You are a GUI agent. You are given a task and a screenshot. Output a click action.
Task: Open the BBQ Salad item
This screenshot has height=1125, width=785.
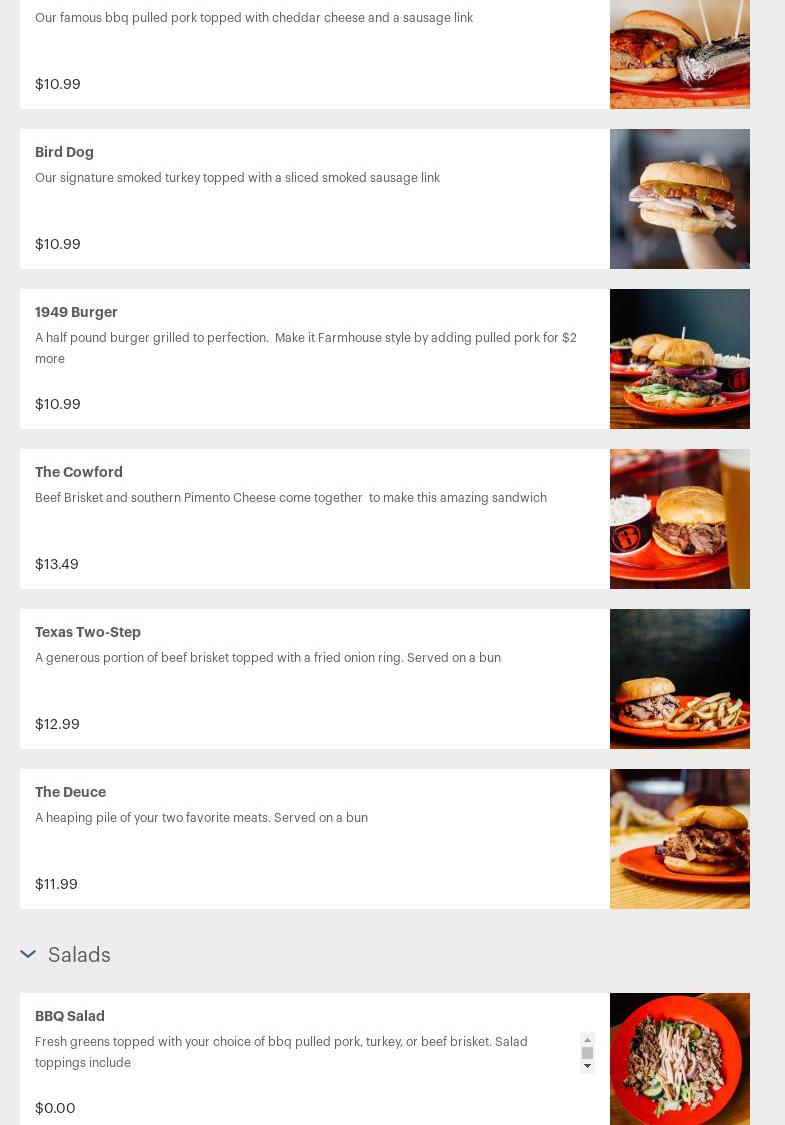coord(70,1017)
